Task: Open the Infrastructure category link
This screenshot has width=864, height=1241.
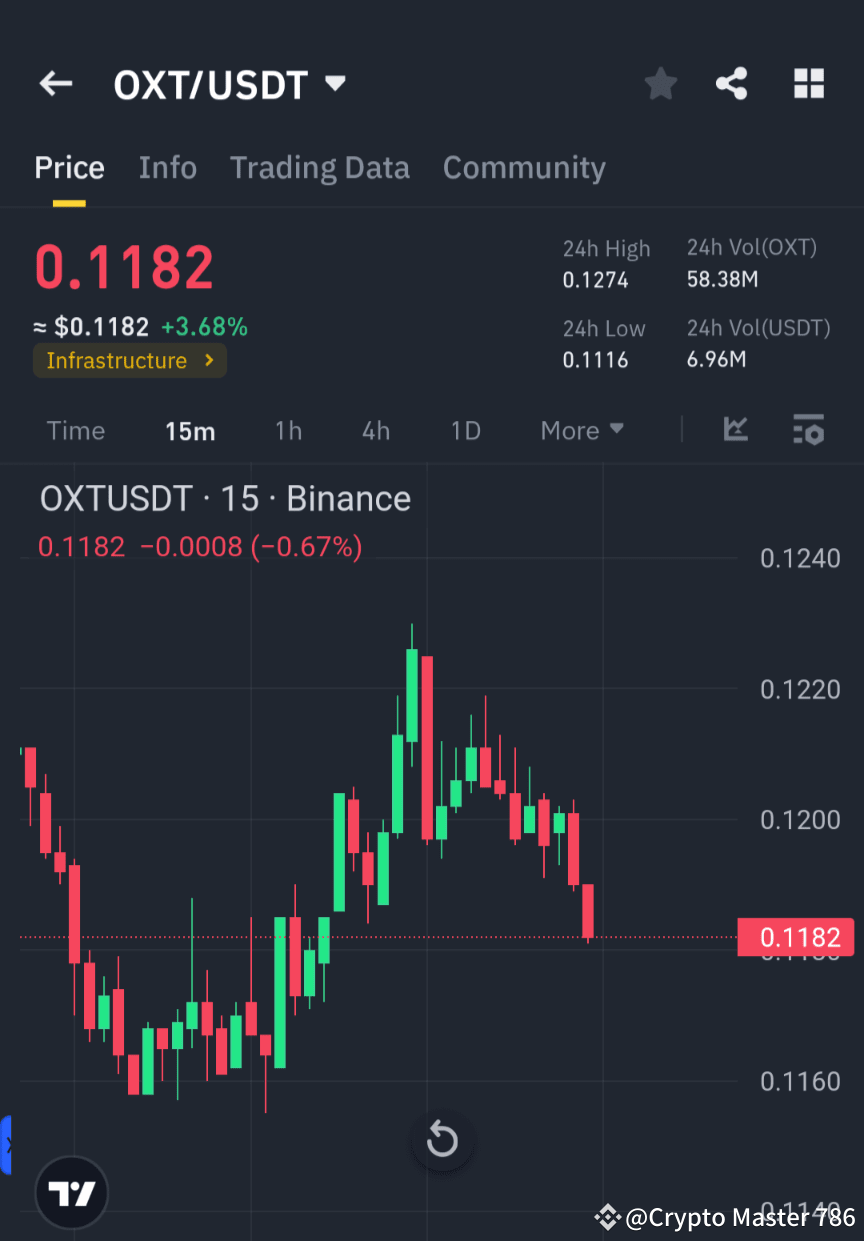Action: coord(130,361)
